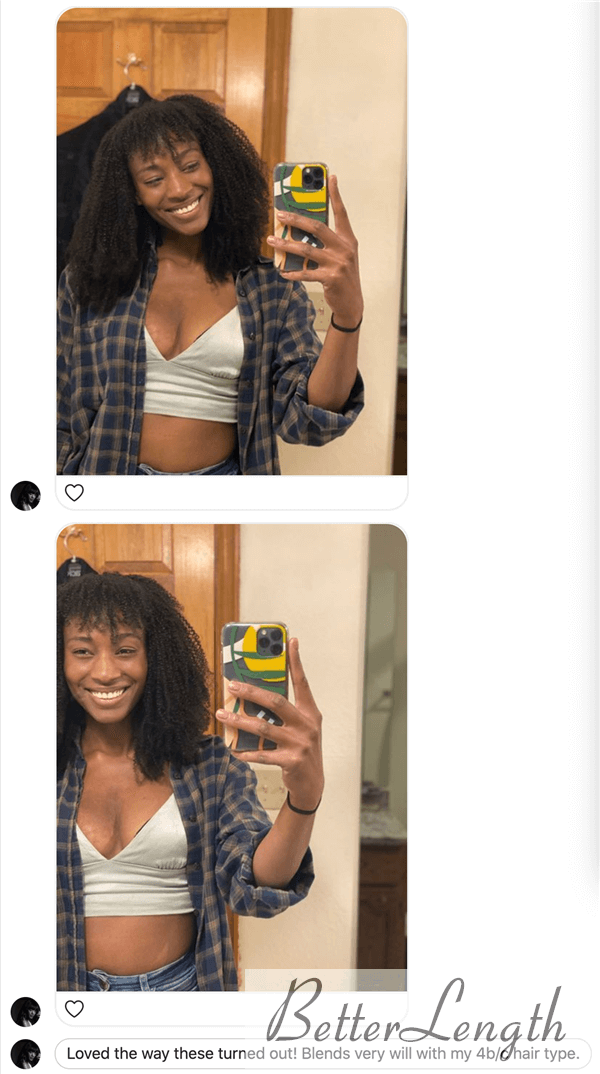Open the first selfie photo in the chat
The image size is (600, 1074).
coord(231,241)
